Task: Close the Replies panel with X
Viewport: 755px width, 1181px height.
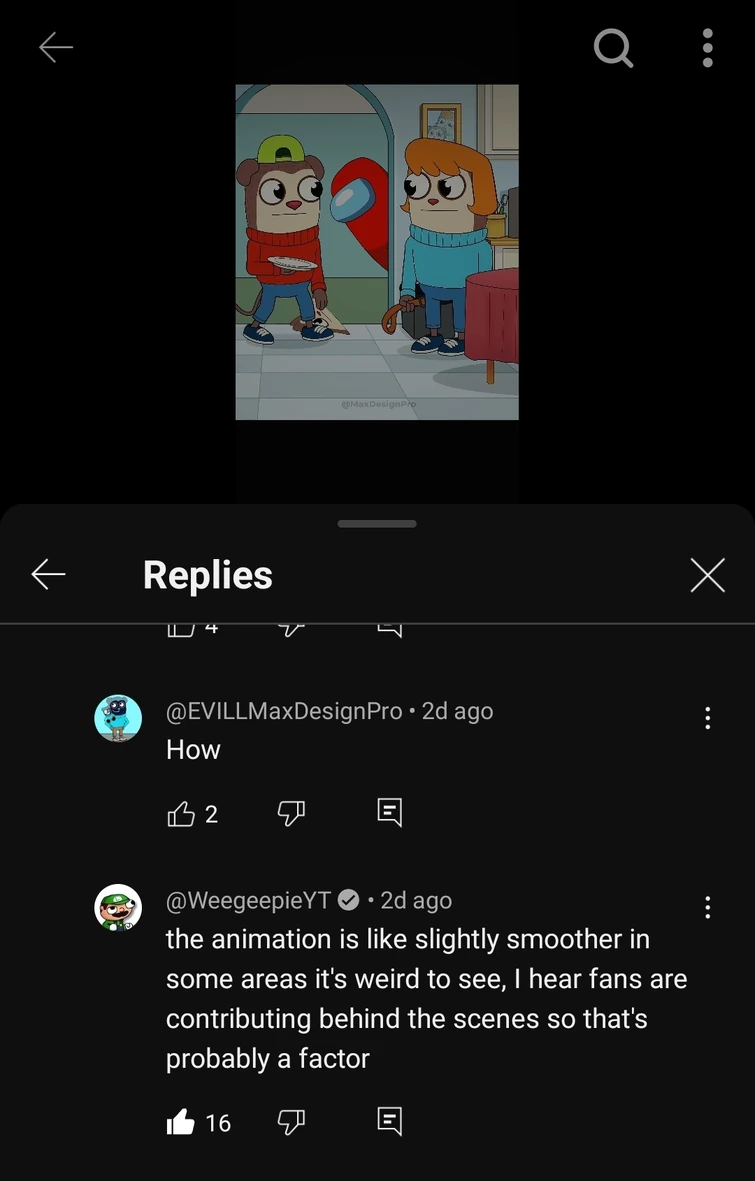Action: point(707,575)
